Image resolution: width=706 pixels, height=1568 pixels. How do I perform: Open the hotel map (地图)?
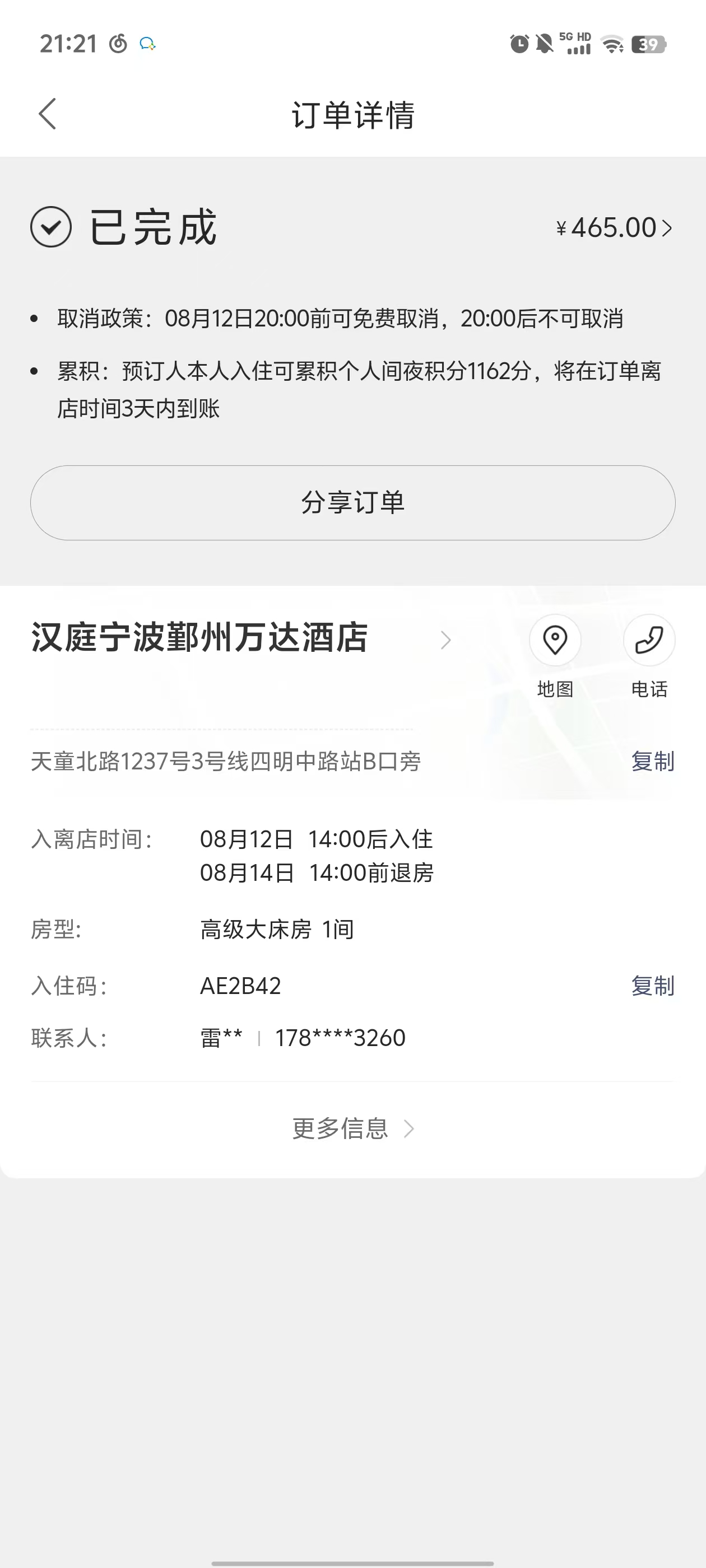click(555, 640)
